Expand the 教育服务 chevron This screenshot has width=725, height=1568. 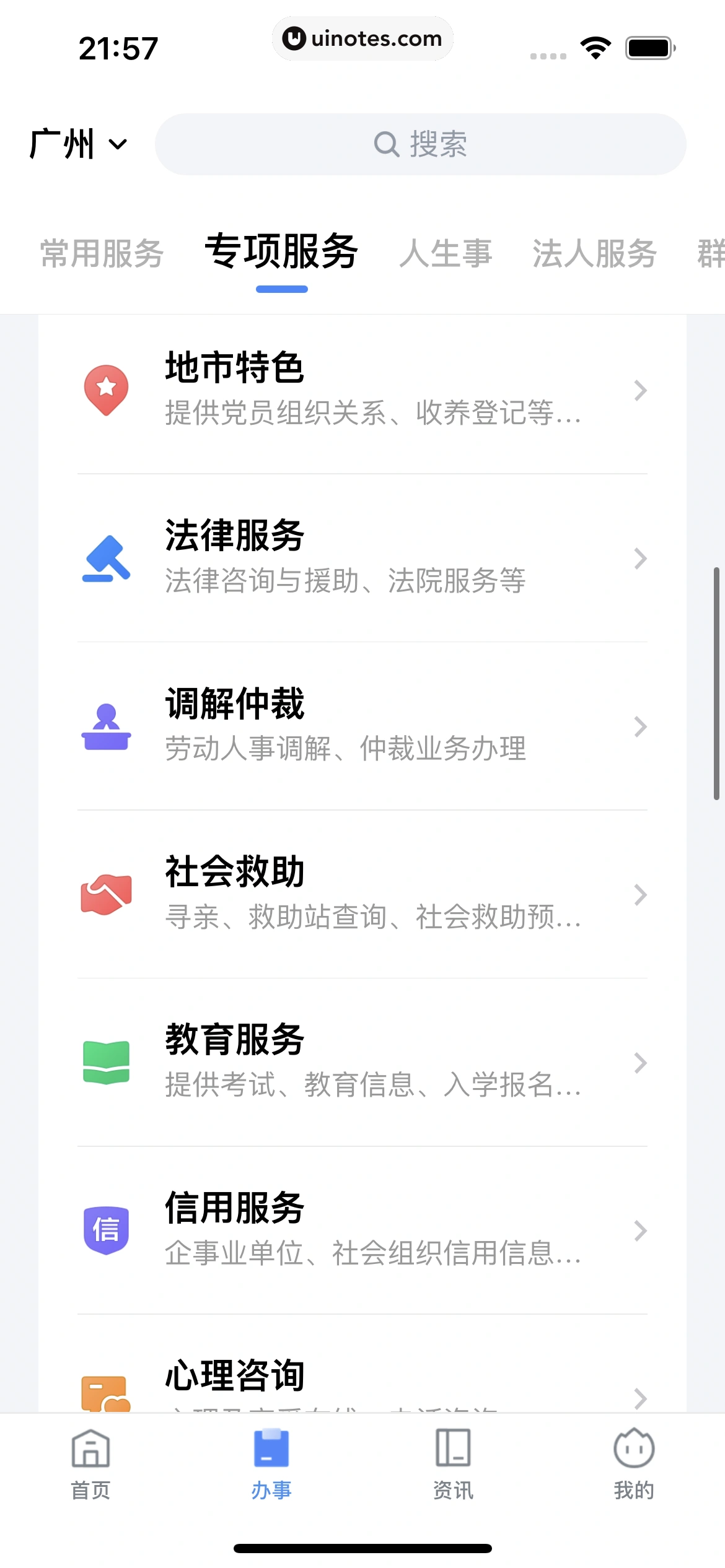click(x=640, y=1063)
